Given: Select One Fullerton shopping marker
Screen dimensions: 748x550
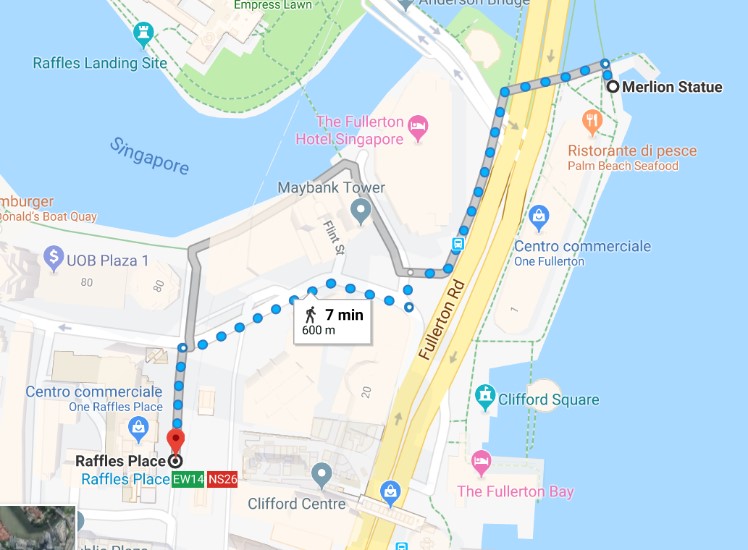Looking at the screenshot, I should [539, 216].
